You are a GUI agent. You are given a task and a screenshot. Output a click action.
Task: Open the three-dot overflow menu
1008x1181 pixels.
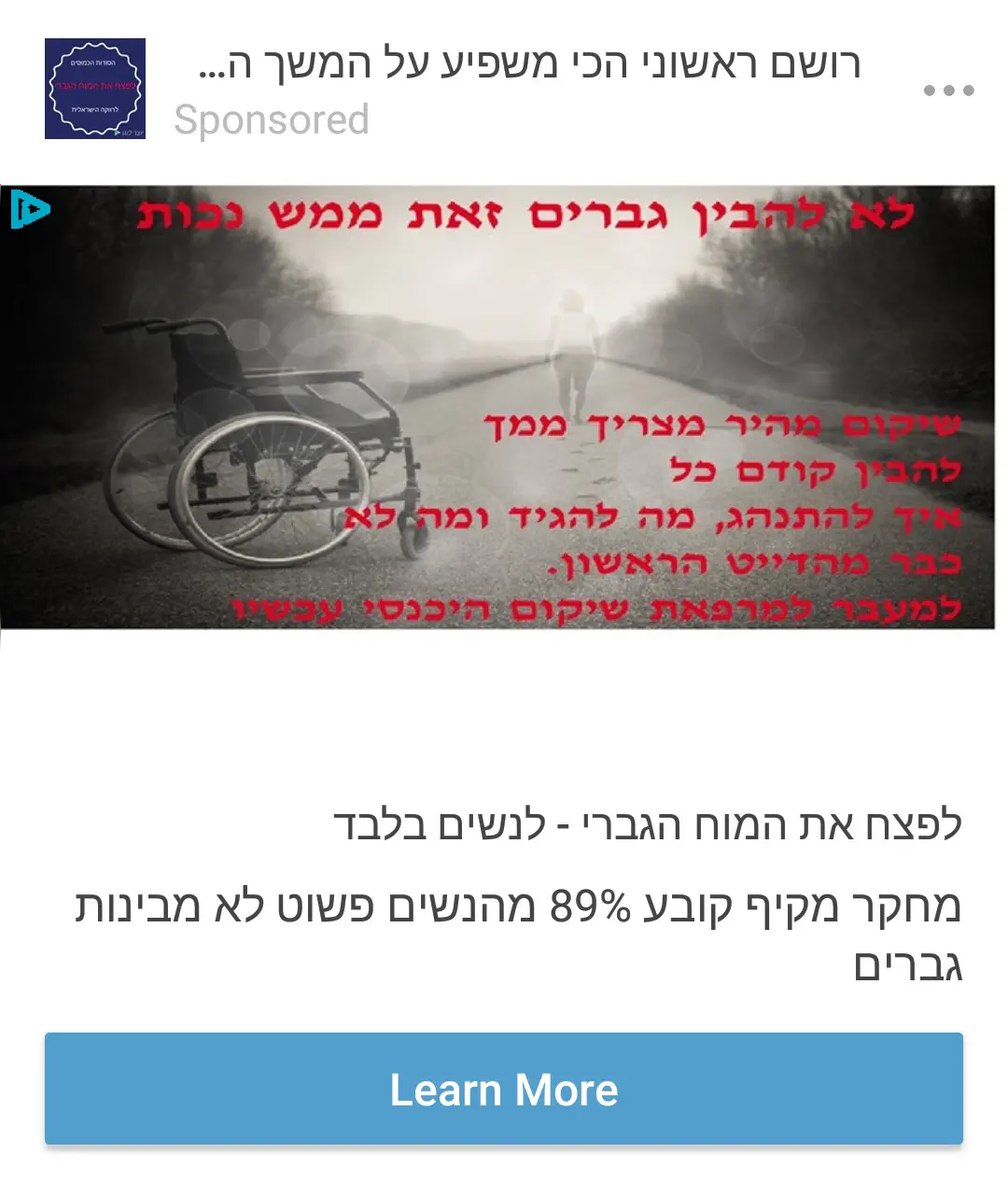(x=948, y=91)
